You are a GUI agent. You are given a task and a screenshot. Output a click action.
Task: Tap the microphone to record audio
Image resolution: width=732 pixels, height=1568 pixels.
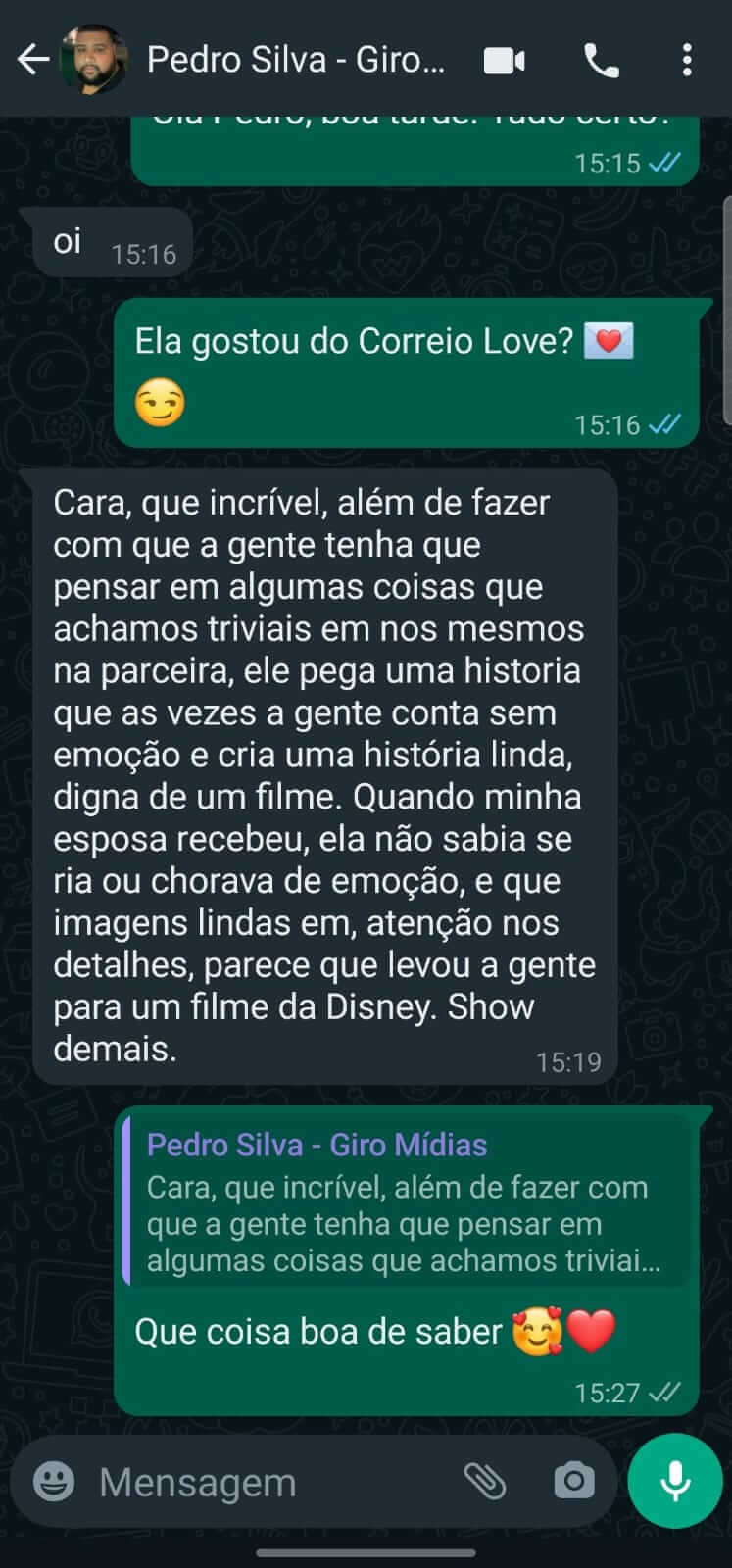pyautogui.click(x=675, y=1480)
